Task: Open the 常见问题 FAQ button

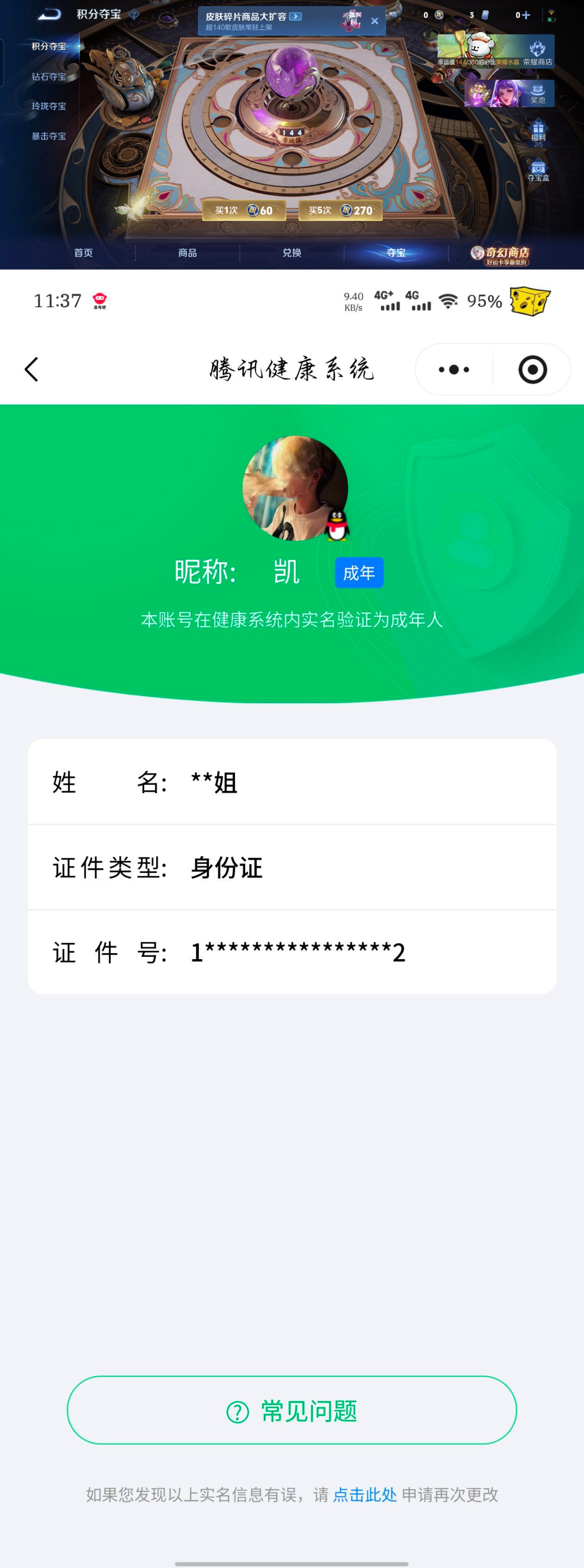Action: 292,1410
